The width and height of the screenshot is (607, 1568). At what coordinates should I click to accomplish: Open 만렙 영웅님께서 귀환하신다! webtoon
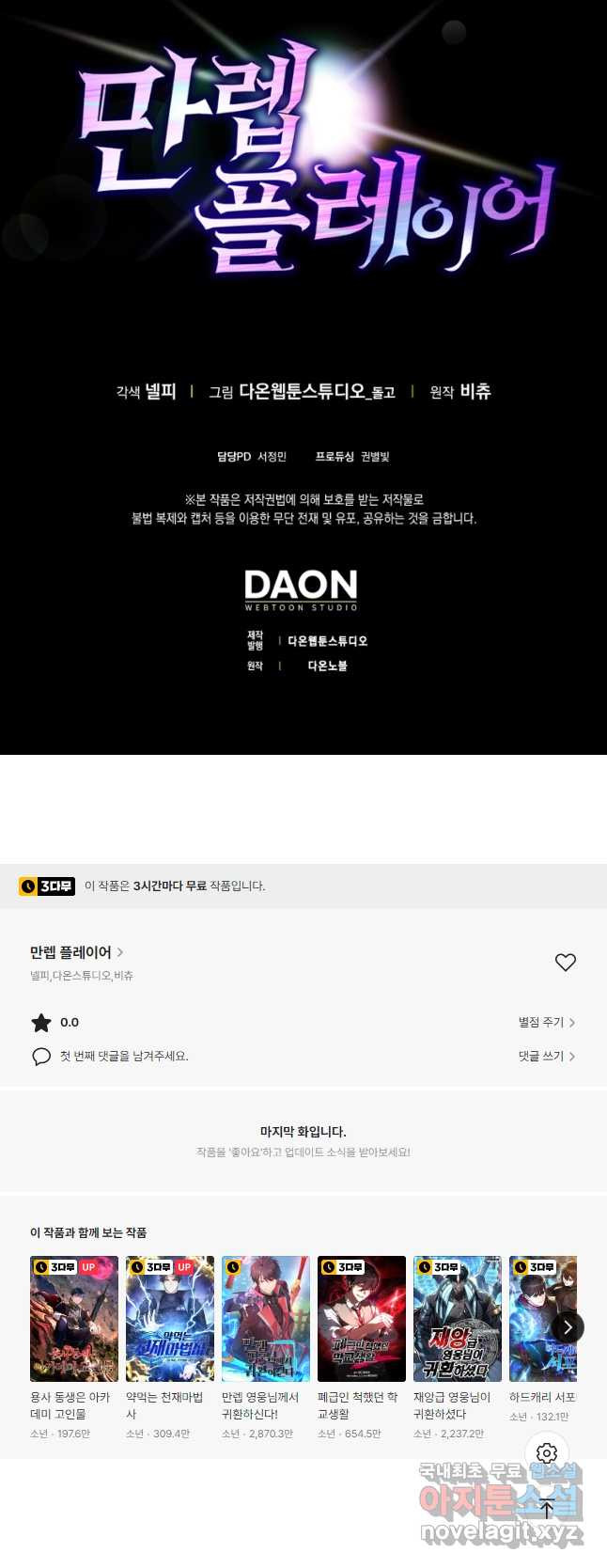click(266, 1318)
